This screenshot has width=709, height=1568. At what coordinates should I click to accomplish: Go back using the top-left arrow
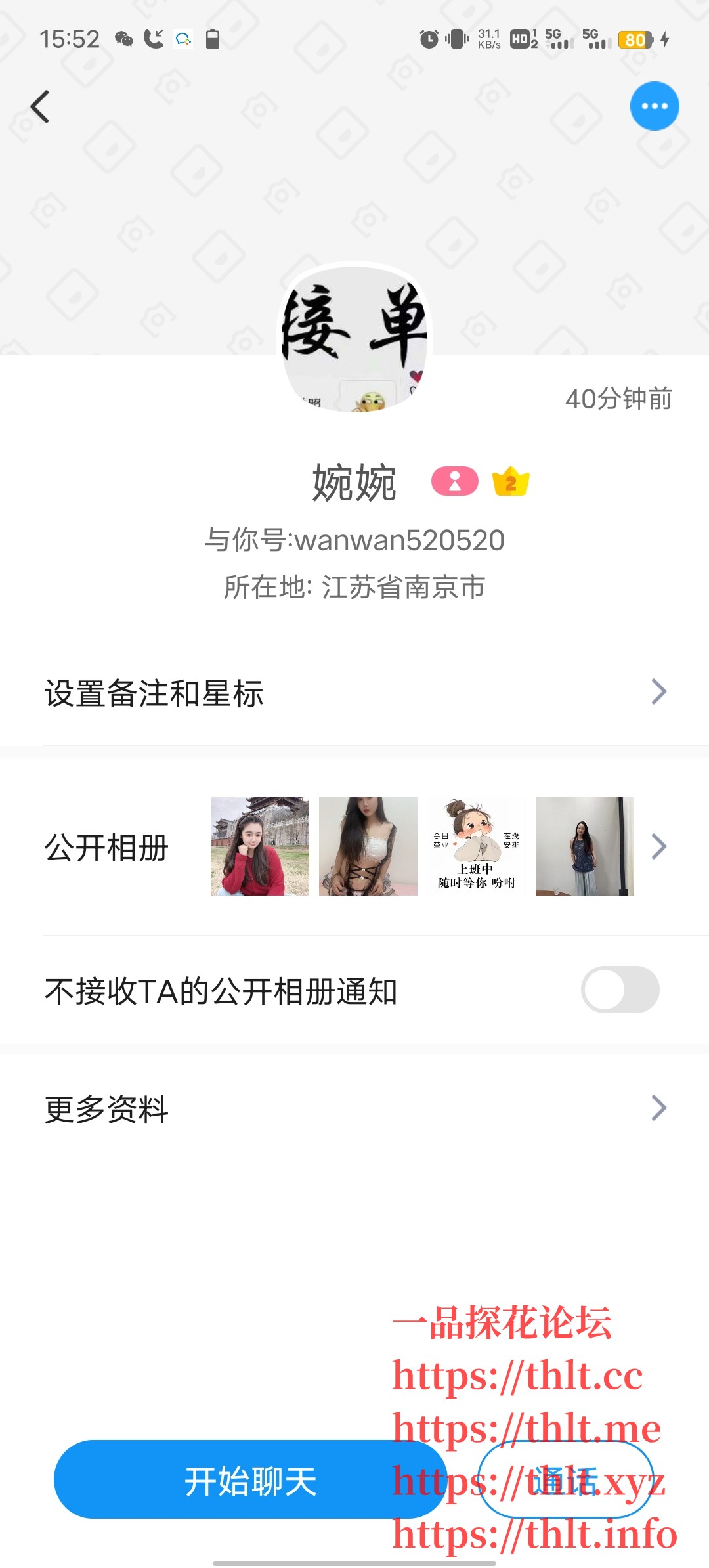(x=41, y=106)
